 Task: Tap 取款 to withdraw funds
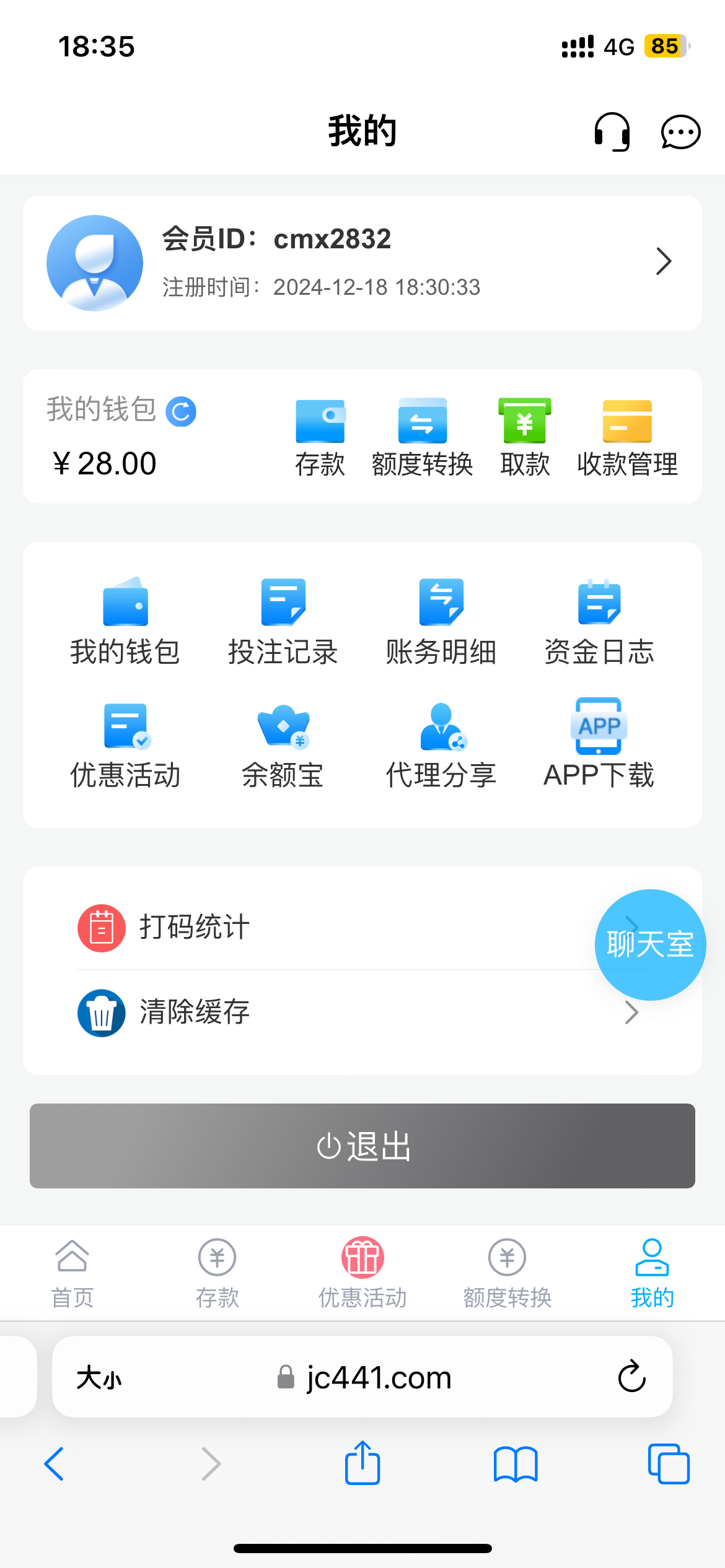(525, 437)
